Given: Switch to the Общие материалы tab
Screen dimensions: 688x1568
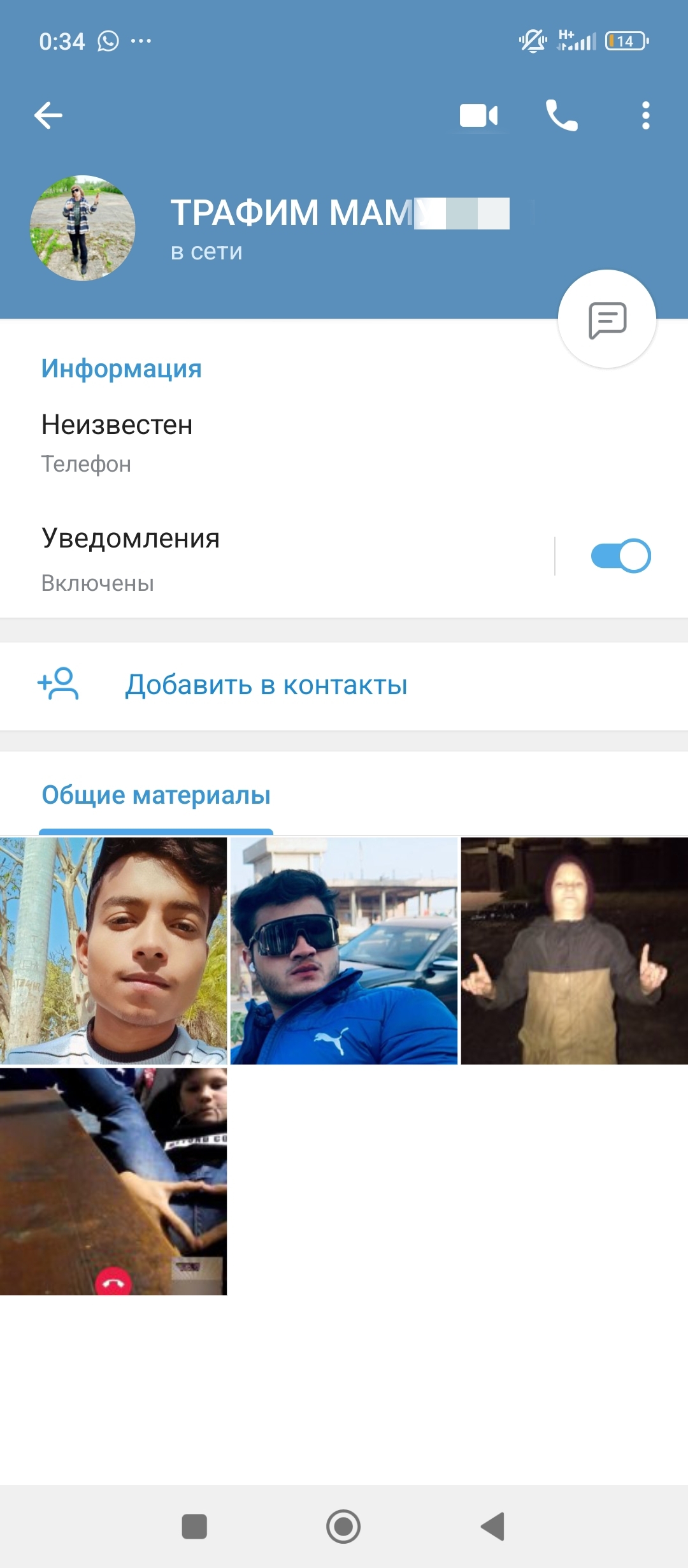Looking at the screenshot, I should click(x=156, y=795).
